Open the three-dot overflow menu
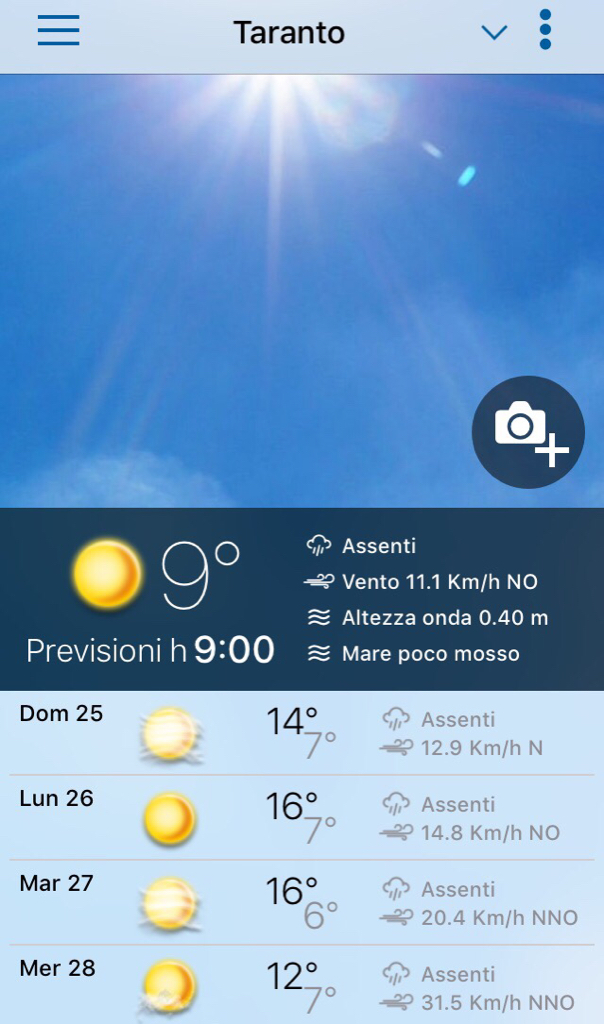 [545, 31]
